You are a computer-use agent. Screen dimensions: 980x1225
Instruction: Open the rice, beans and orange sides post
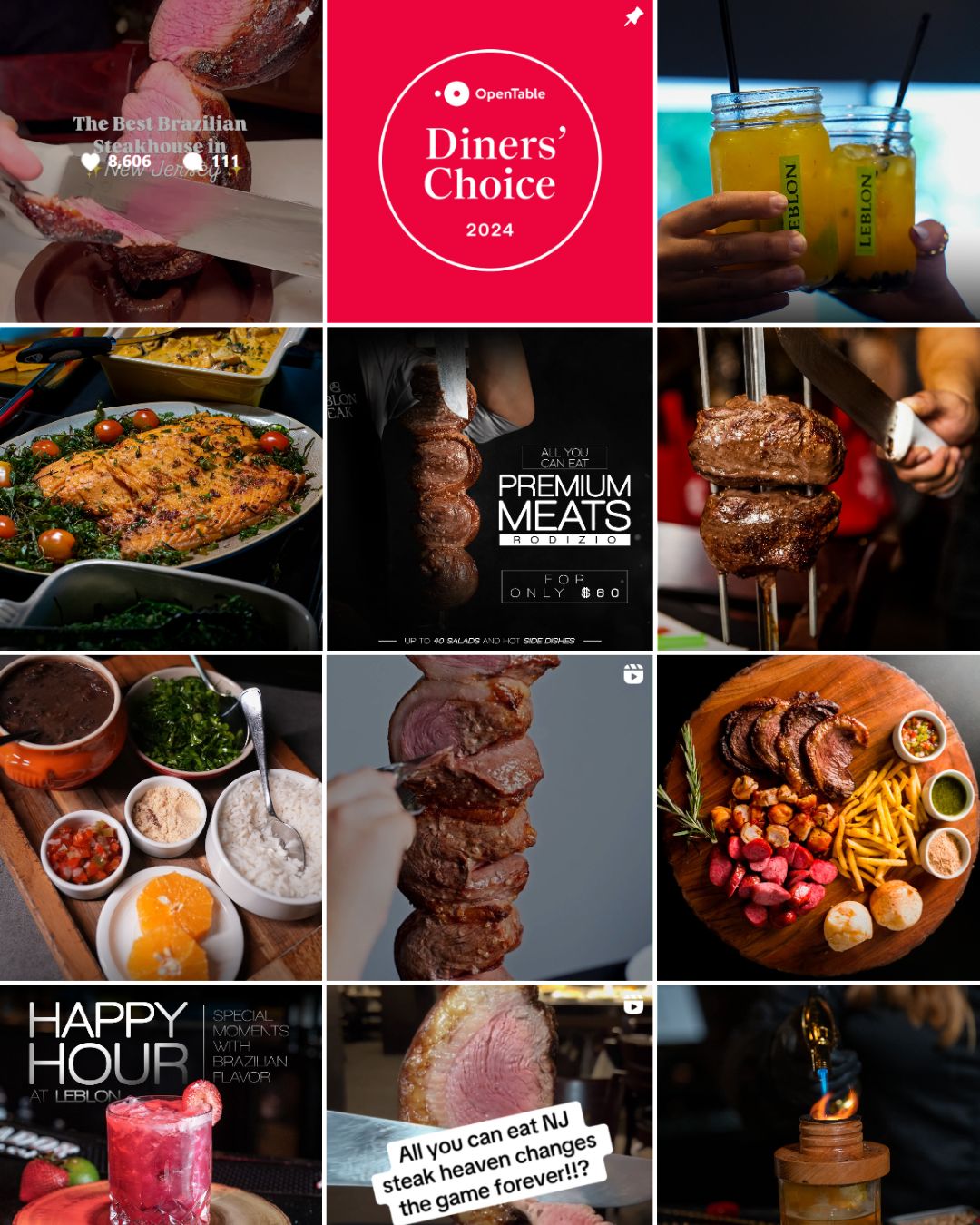(x=161, y=817)
